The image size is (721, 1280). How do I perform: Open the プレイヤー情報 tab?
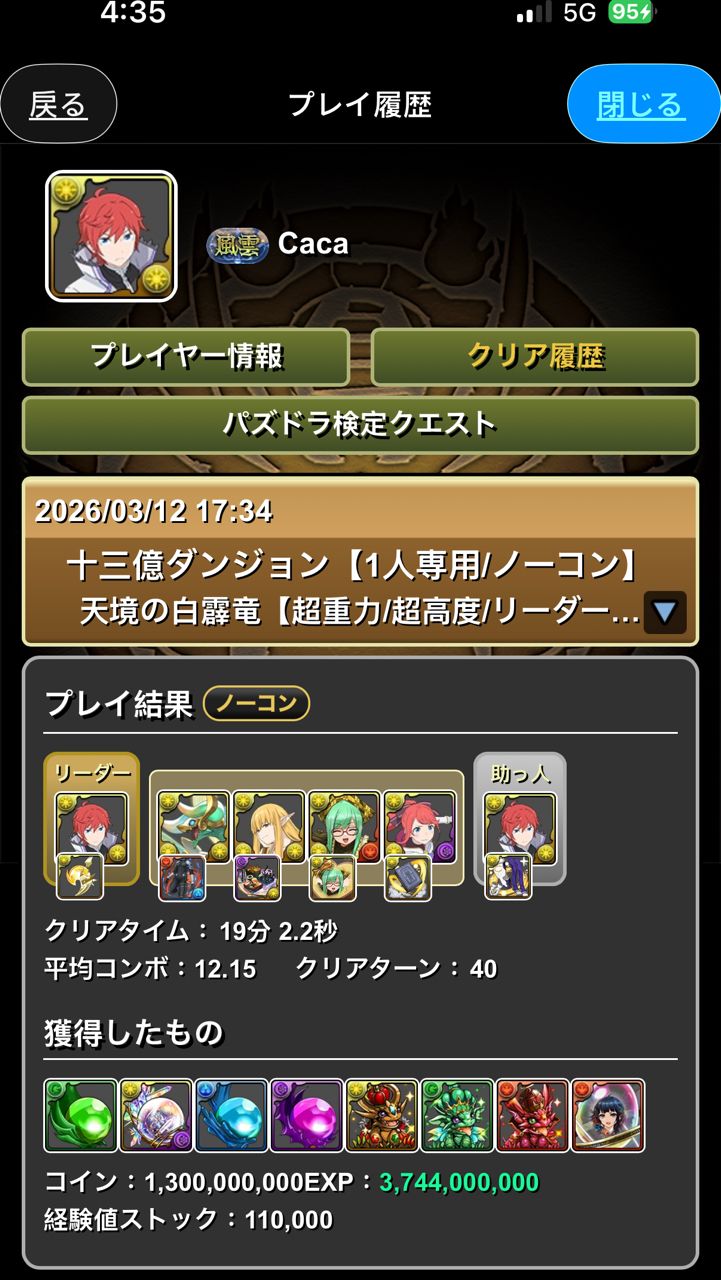tap(186, 356)
